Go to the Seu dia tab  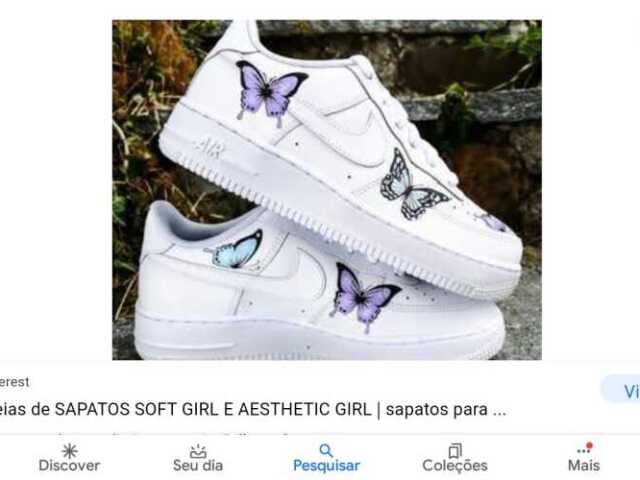(198, 458)
